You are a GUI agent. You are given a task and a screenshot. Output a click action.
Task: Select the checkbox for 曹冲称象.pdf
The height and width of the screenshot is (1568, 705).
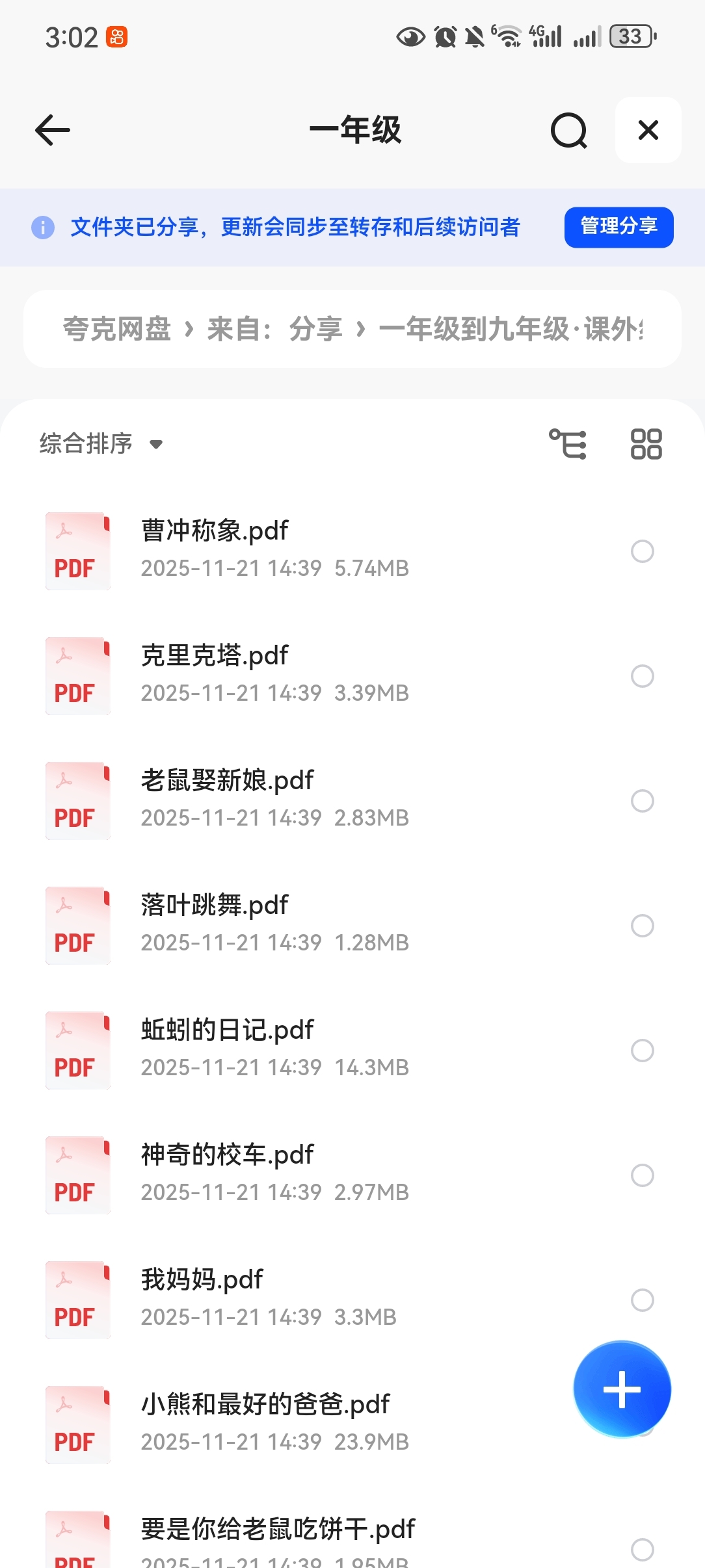click(642, 551)
